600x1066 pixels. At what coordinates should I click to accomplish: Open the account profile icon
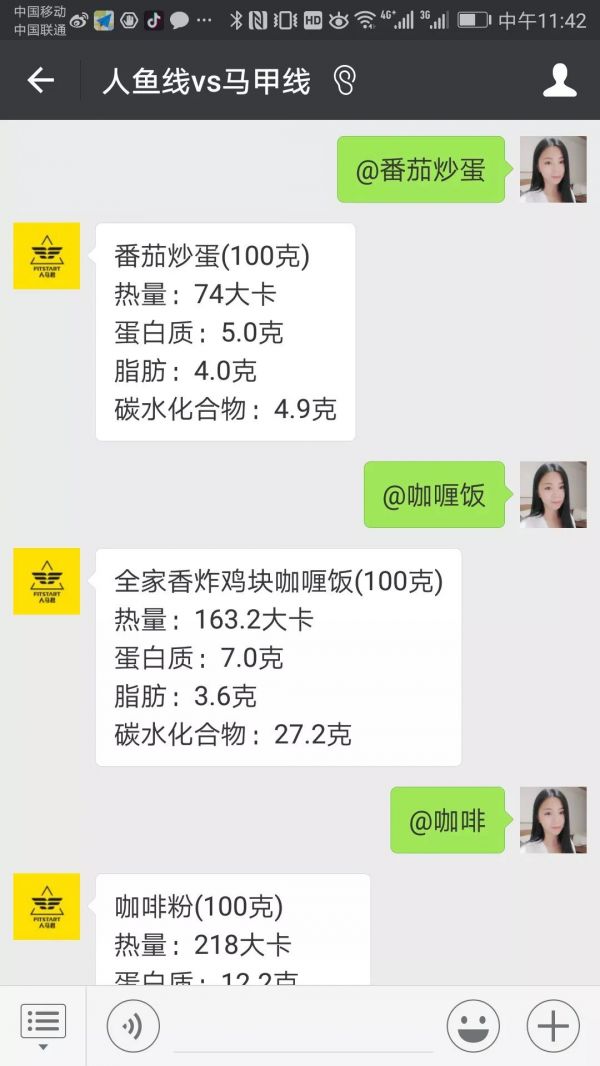(560, 81)
